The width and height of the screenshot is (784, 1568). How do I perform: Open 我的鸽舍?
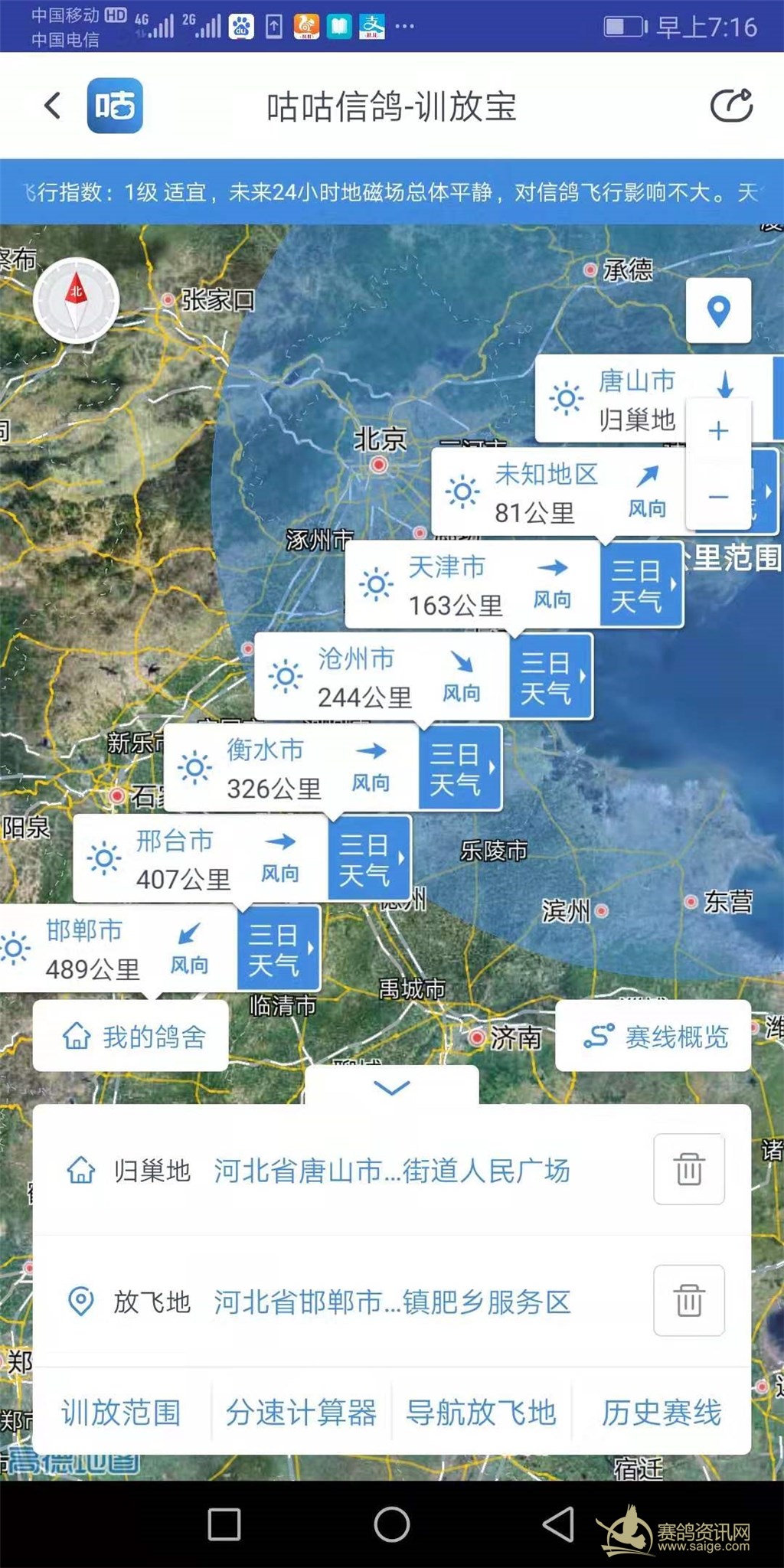tap(132, 1037)
